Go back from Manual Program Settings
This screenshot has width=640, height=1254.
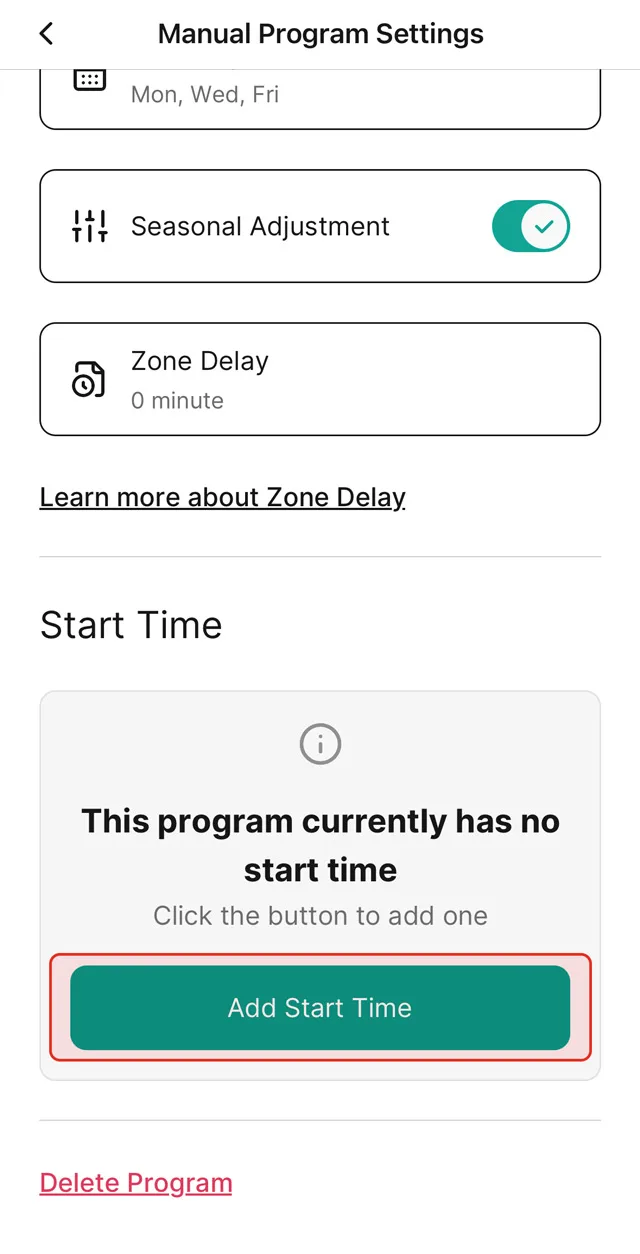pyautogui.click(x=46, y=33)
